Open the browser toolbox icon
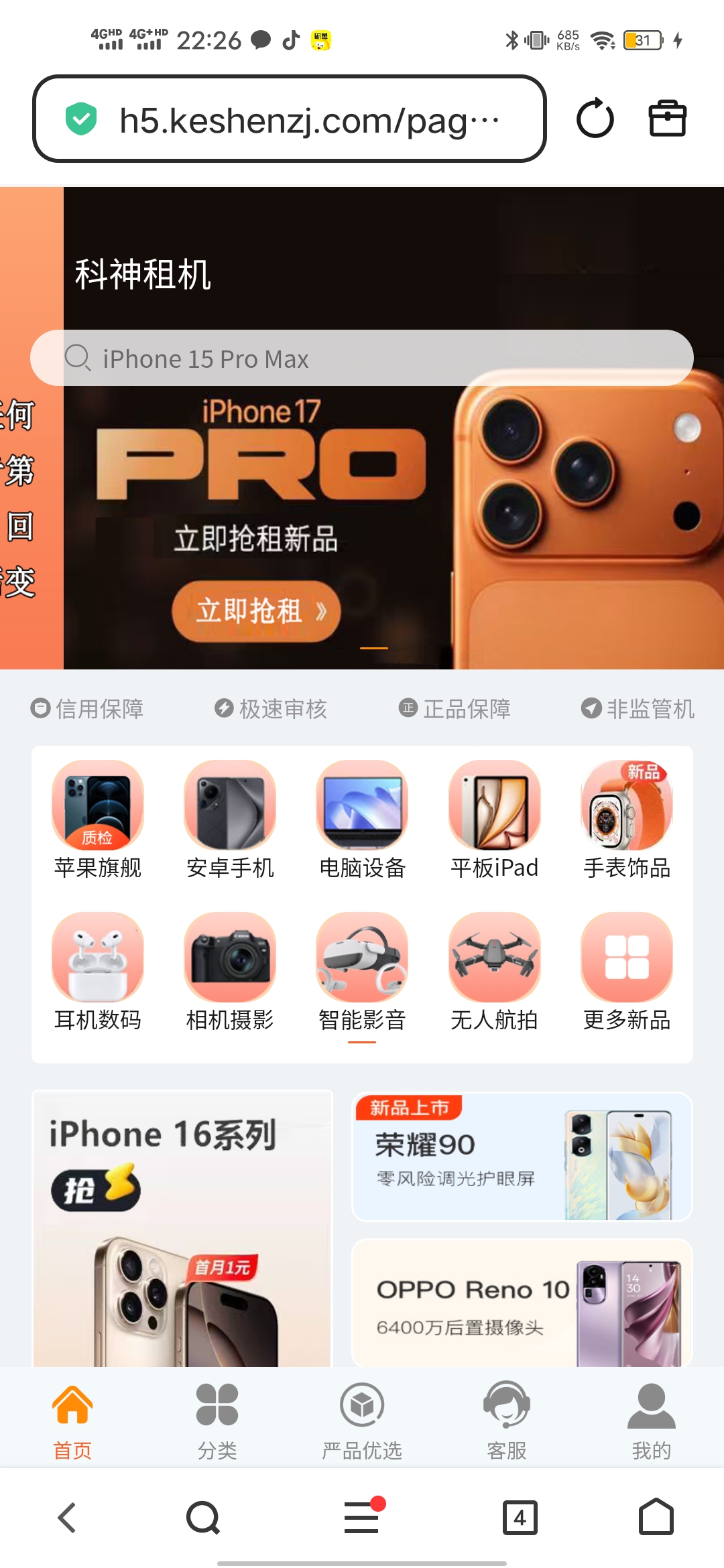Image resolution: width=724 pixels, height=1568 pixels. [x=667, y=119]
